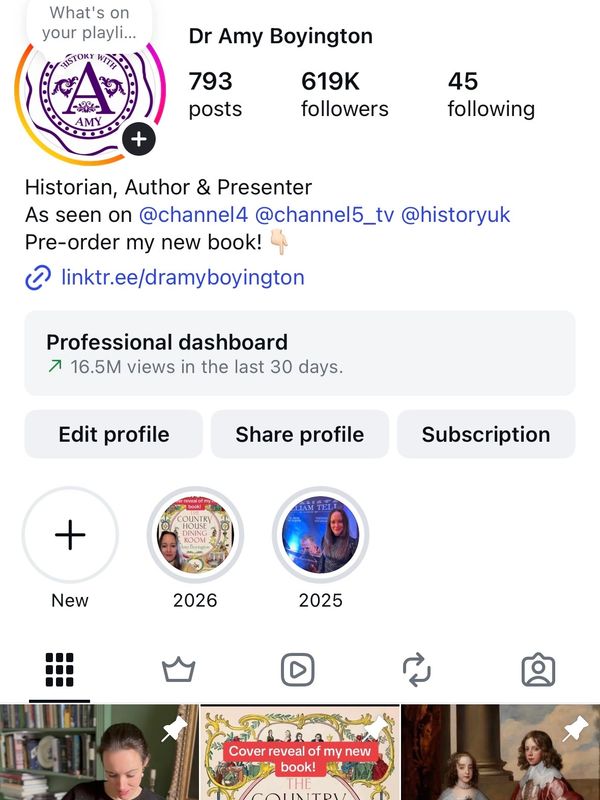Open the @historyuk mention link
Viewport: 600px width, 800px height.
click(455, 215)
